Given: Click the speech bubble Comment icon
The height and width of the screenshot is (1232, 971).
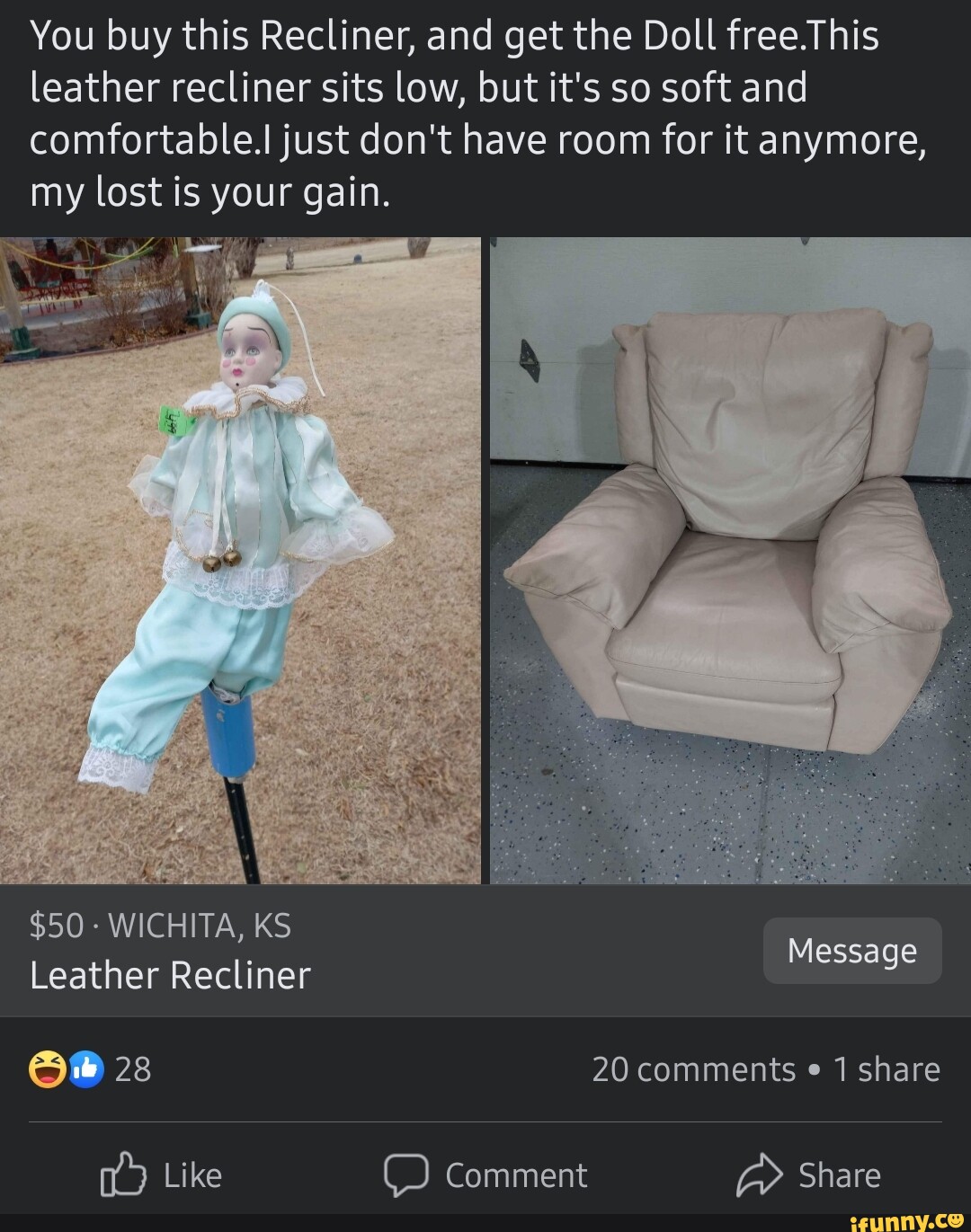Looking at the screenshot, I should 410,1174.
